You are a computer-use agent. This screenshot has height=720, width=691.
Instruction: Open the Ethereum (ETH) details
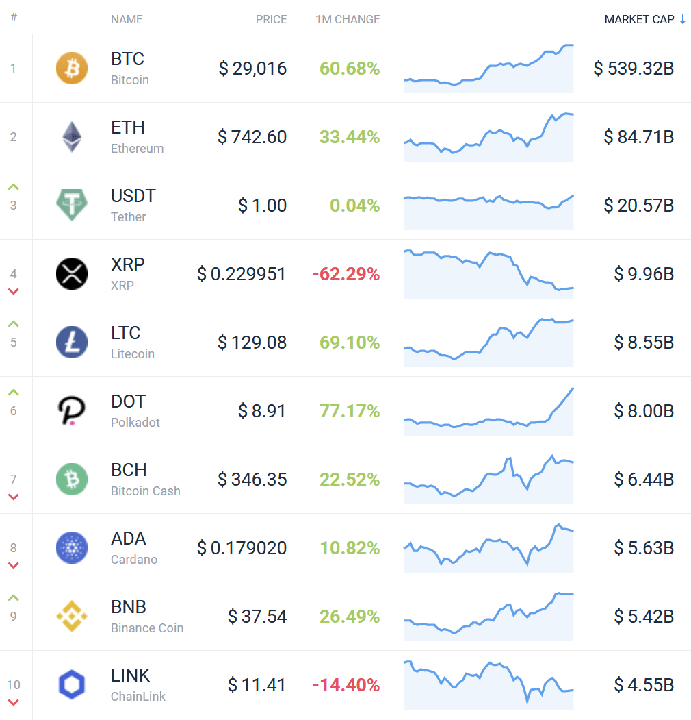point(128,137)
